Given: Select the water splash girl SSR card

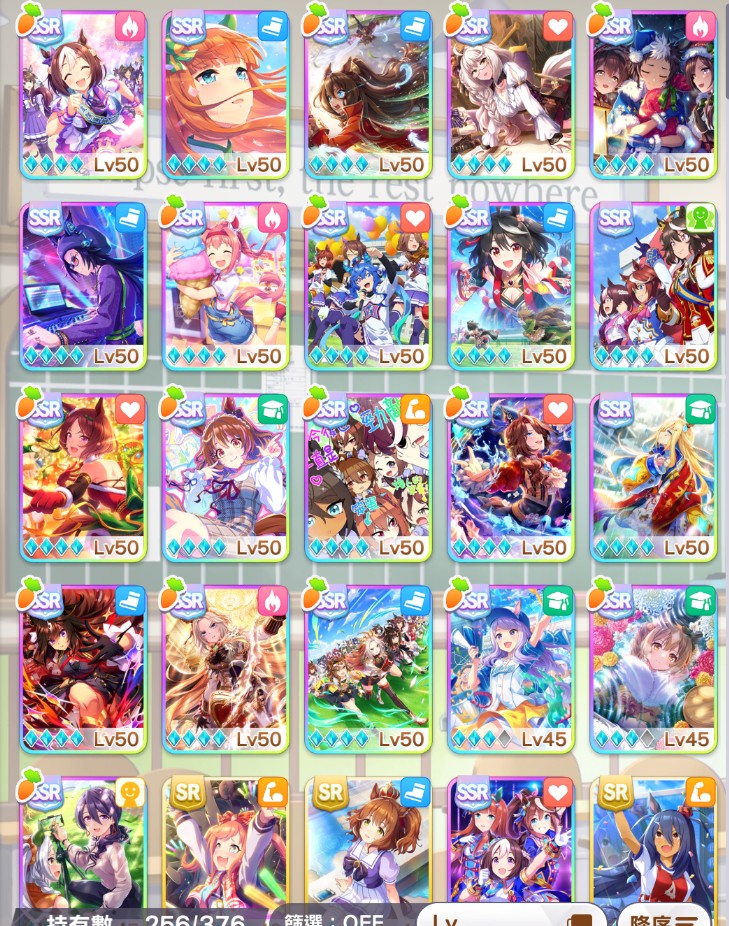Looking at the screenshot, I should (x=510, y=477).
